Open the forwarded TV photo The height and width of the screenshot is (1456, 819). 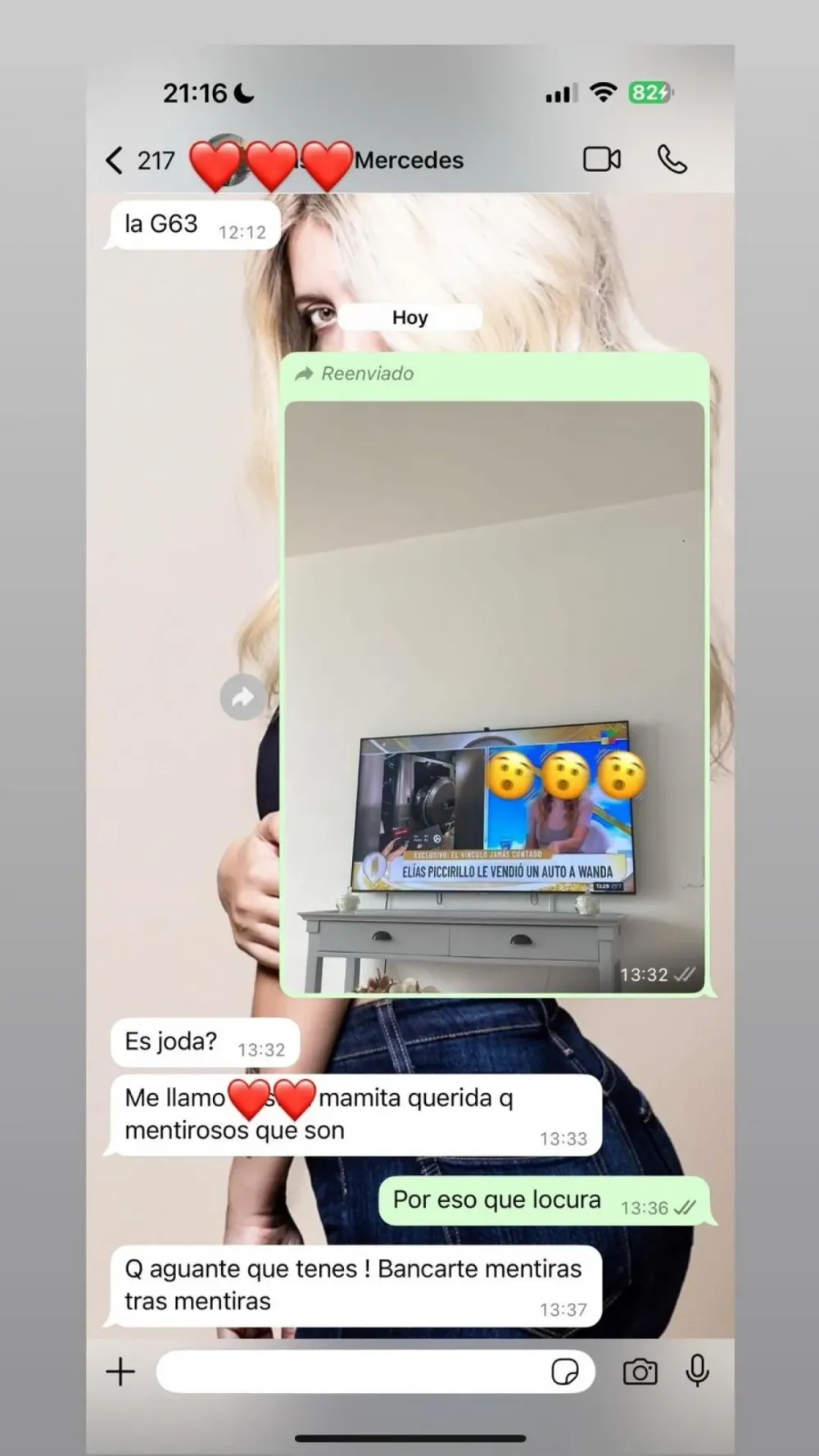pyautogui.click(x=495, y=696)
